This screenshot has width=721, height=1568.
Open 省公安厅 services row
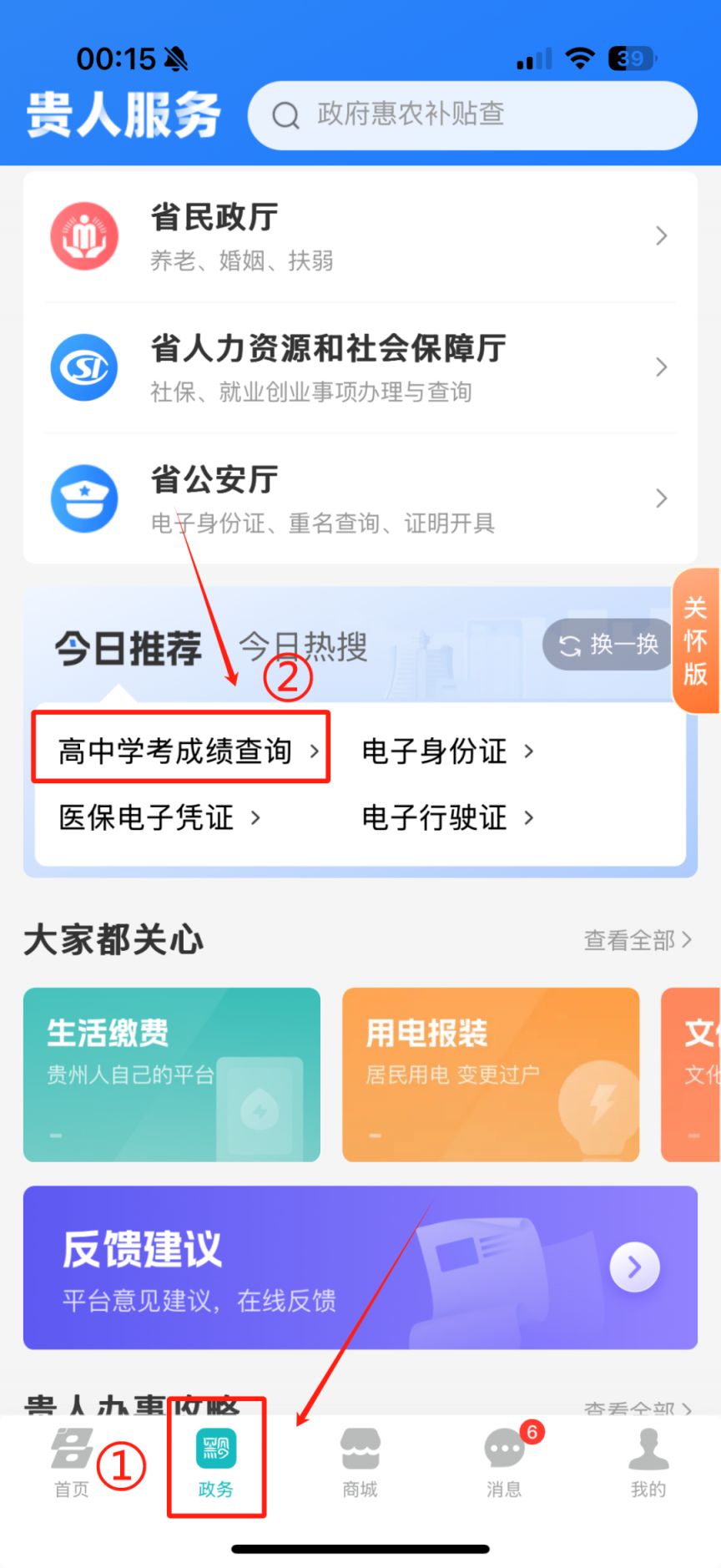click(360, 498)
